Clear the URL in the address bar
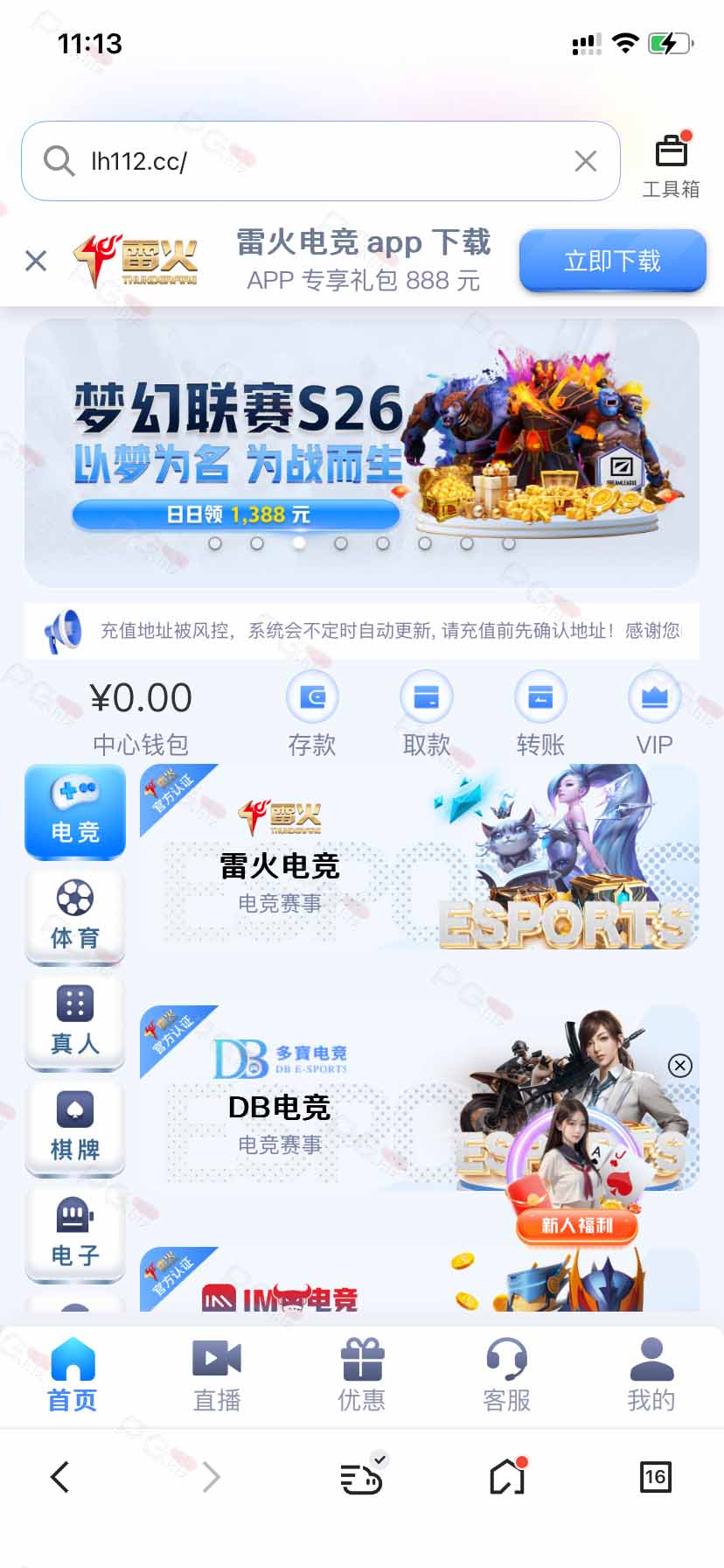The width and height of the screenshot is (724, 1568). click(586, 161)
